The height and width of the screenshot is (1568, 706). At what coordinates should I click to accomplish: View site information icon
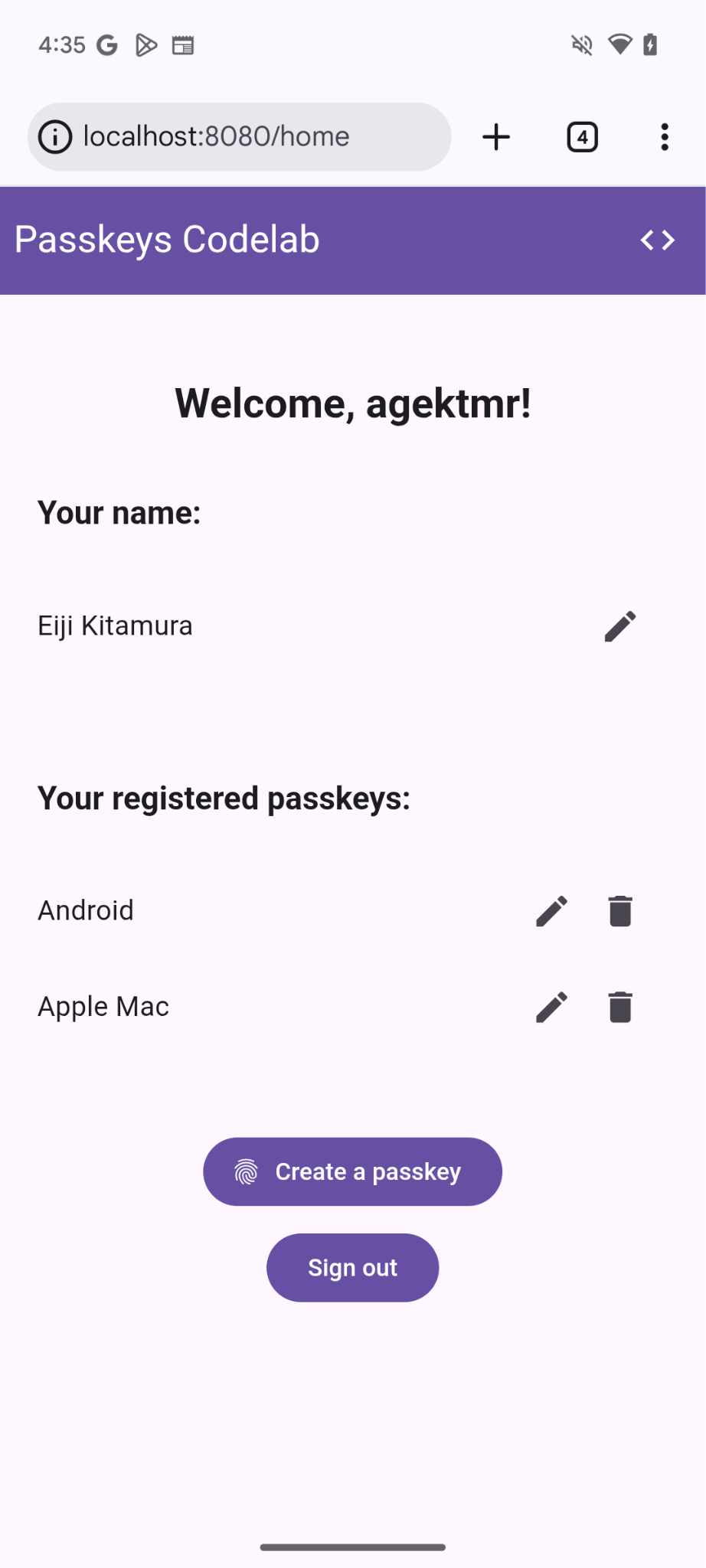tap(55, 137)
